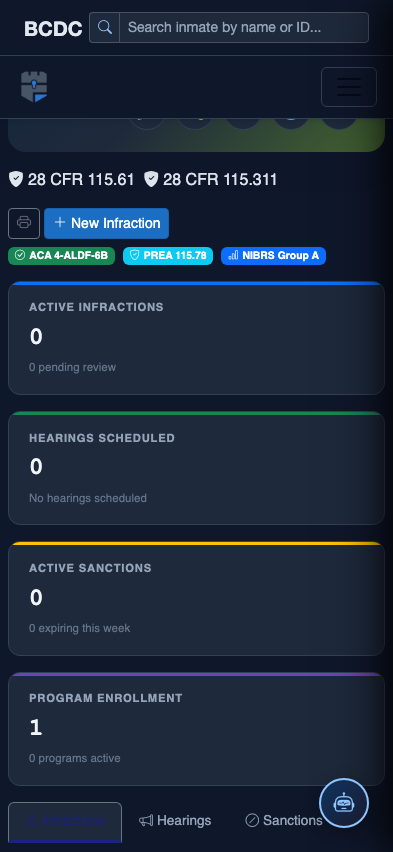Open the castle logo home link
393x852 pixels.
click(x=34, y=87)
